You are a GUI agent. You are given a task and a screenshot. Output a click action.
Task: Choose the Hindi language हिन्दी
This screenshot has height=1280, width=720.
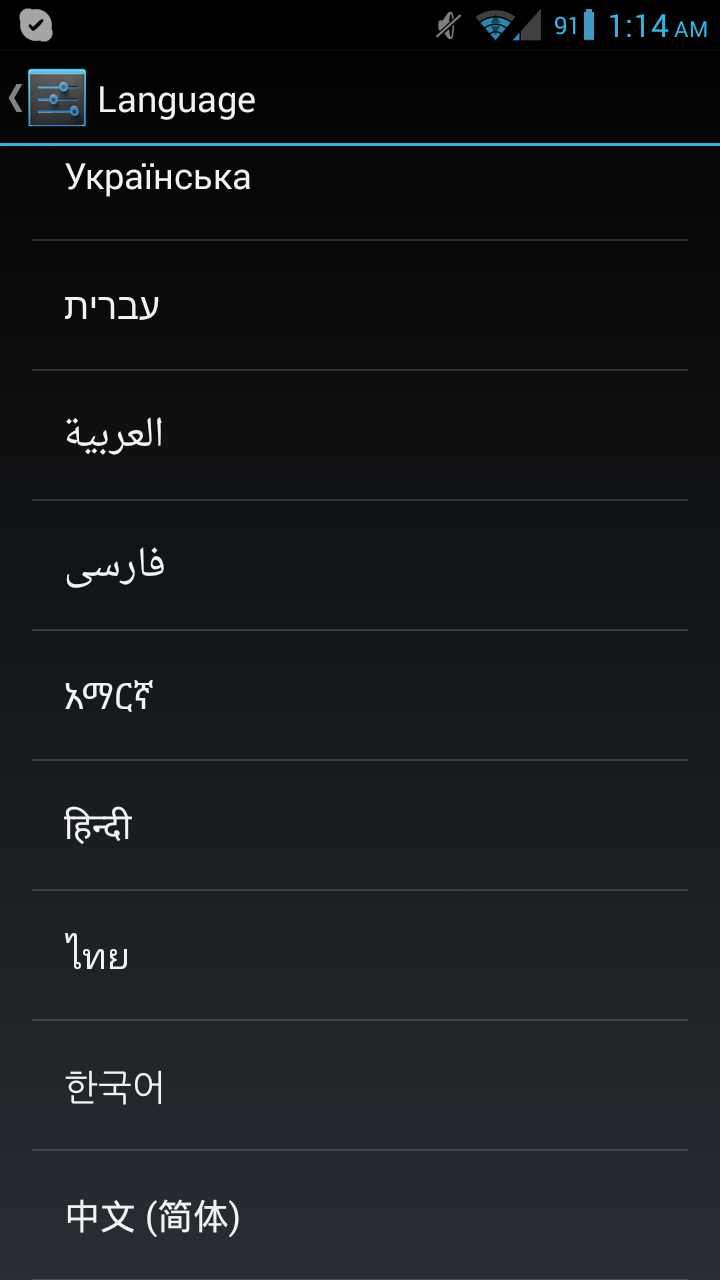(x=360, y=825)
